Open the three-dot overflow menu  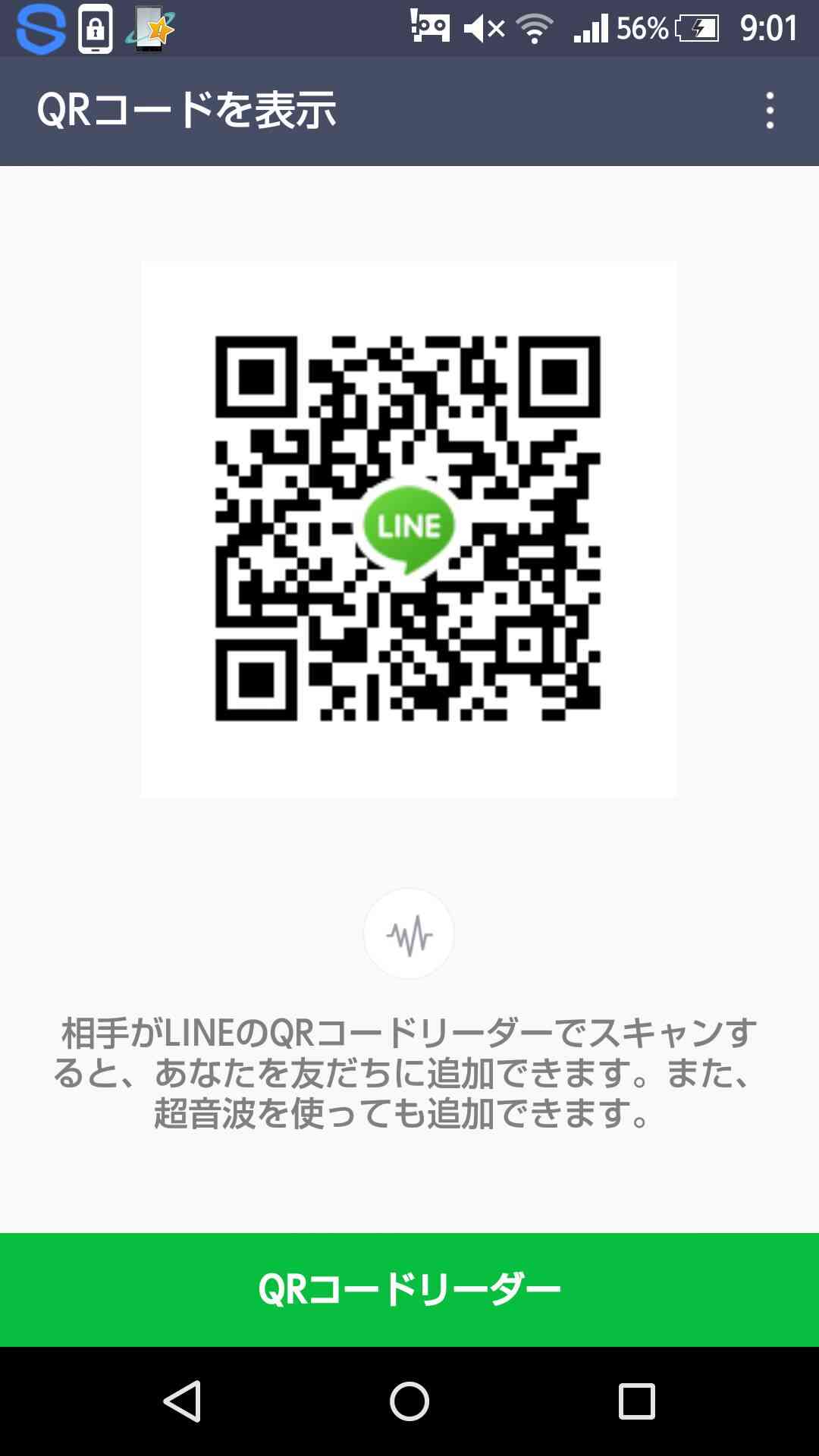coord(770,111)
